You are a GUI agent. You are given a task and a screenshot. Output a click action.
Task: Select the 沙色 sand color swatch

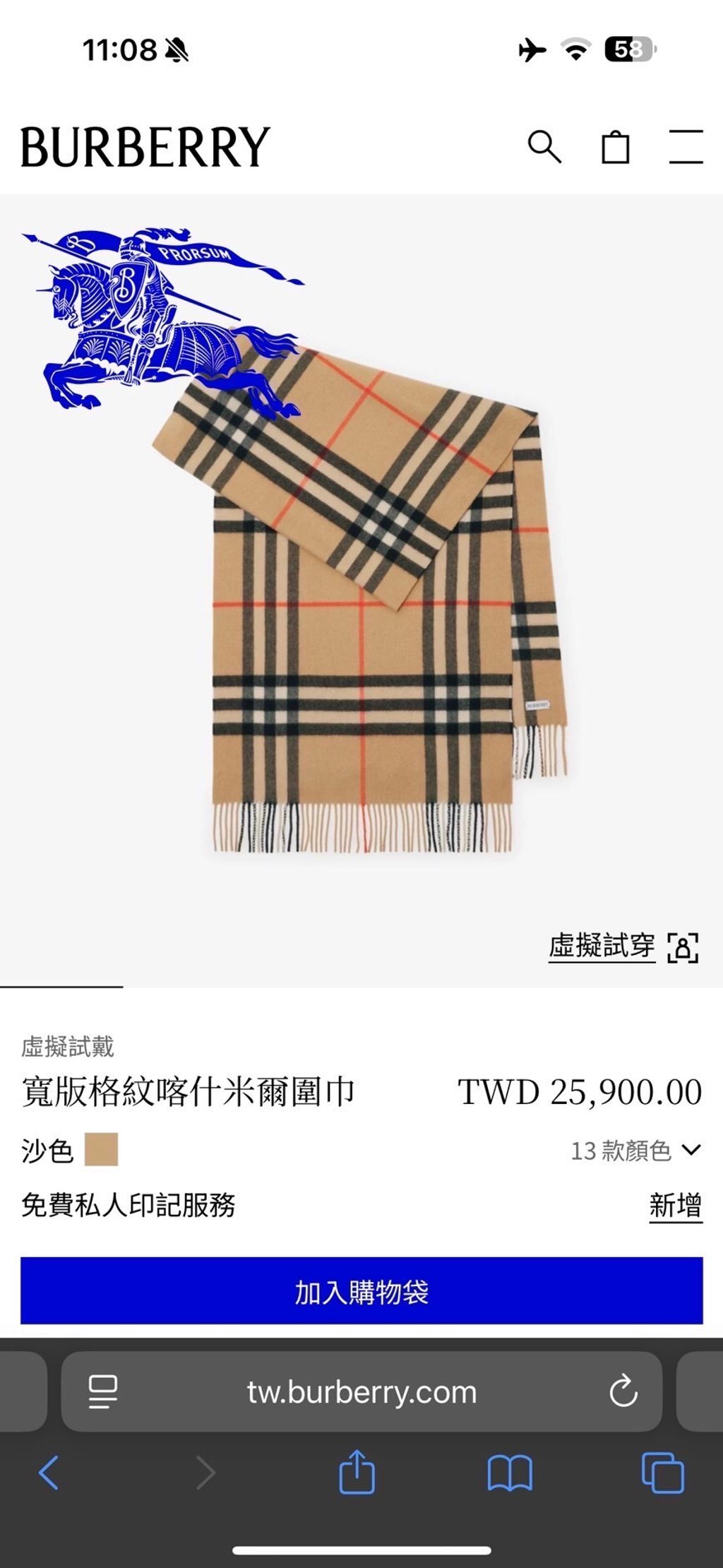pyautogui.click(x=101, y=1150)
